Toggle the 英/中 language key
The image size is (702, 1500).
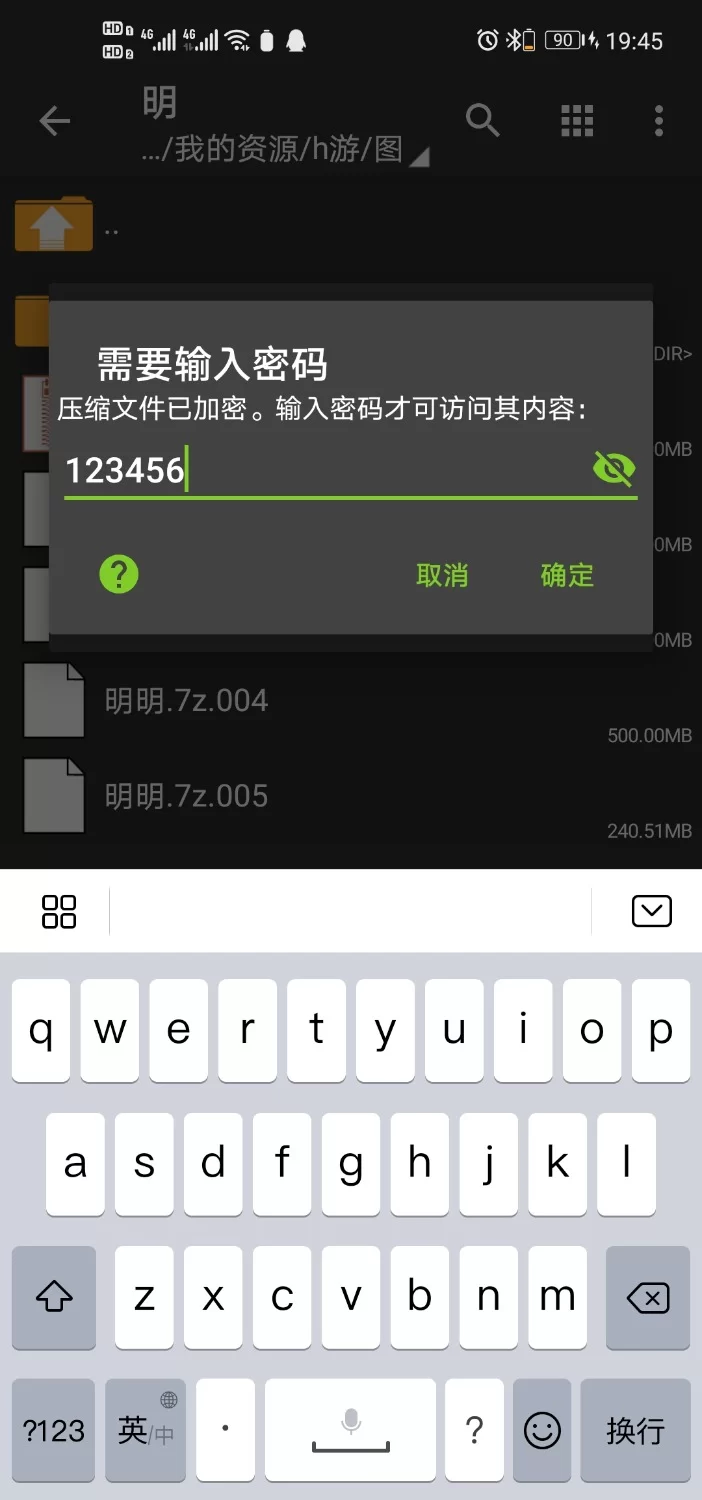[145, 1430]
